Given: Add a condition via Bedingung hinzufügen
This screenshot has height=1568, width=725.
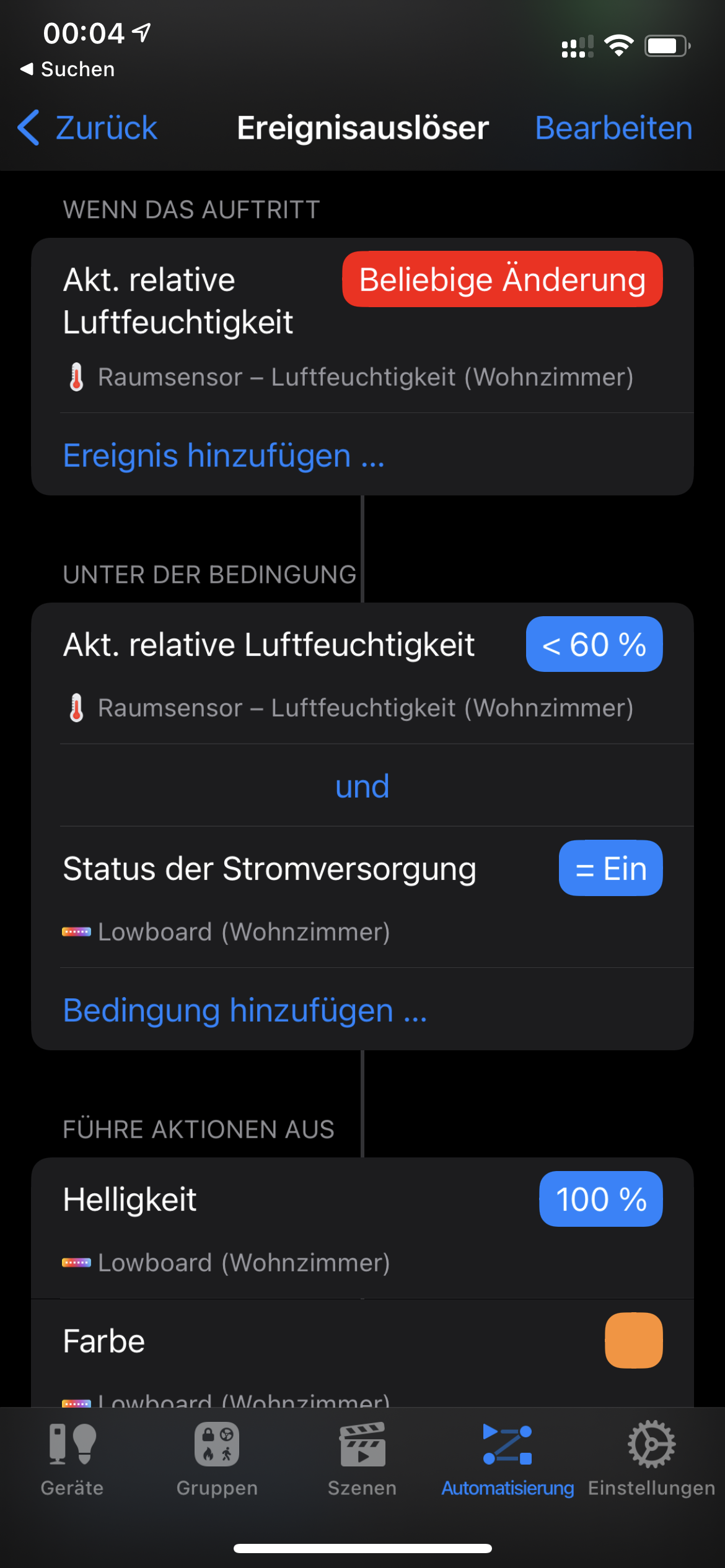Looking at the screenshot, I should click(x=245, y=1010).
